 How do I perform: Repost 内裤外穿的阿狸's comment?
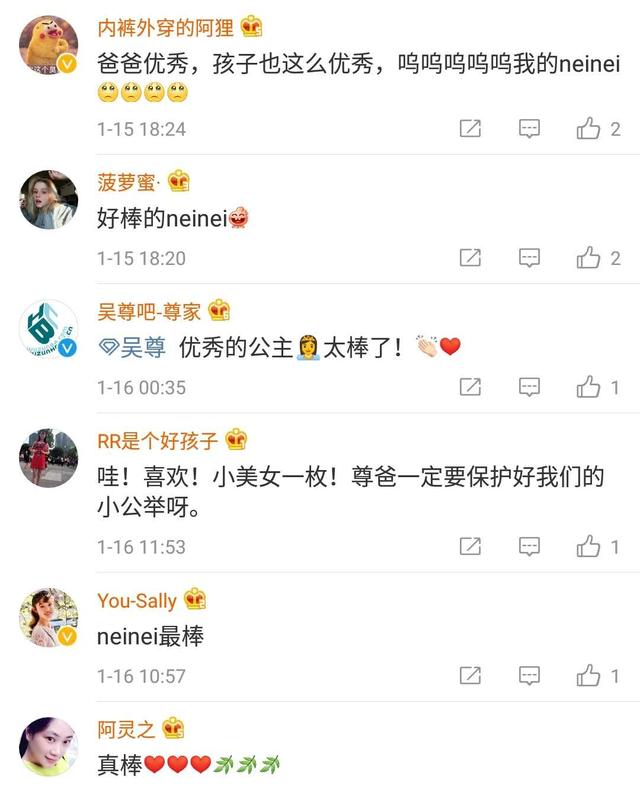469,129
